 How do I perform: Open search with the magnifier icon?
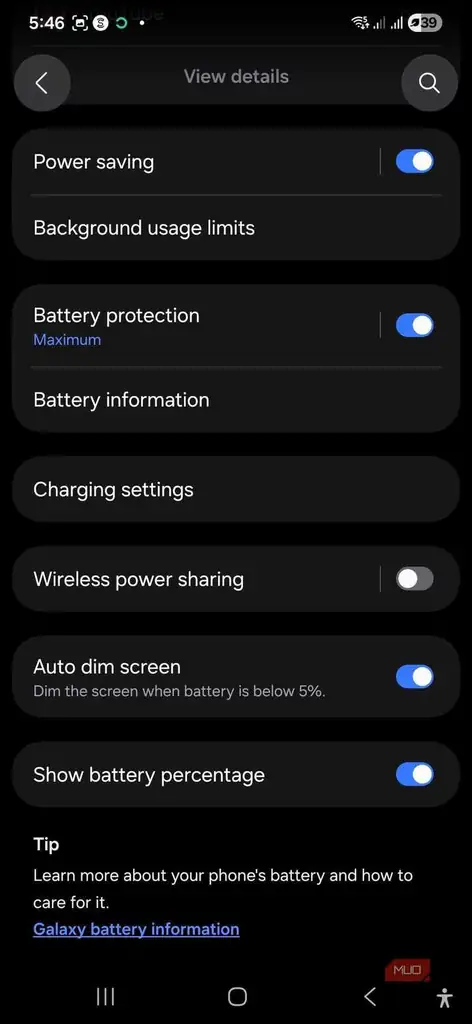429,83
